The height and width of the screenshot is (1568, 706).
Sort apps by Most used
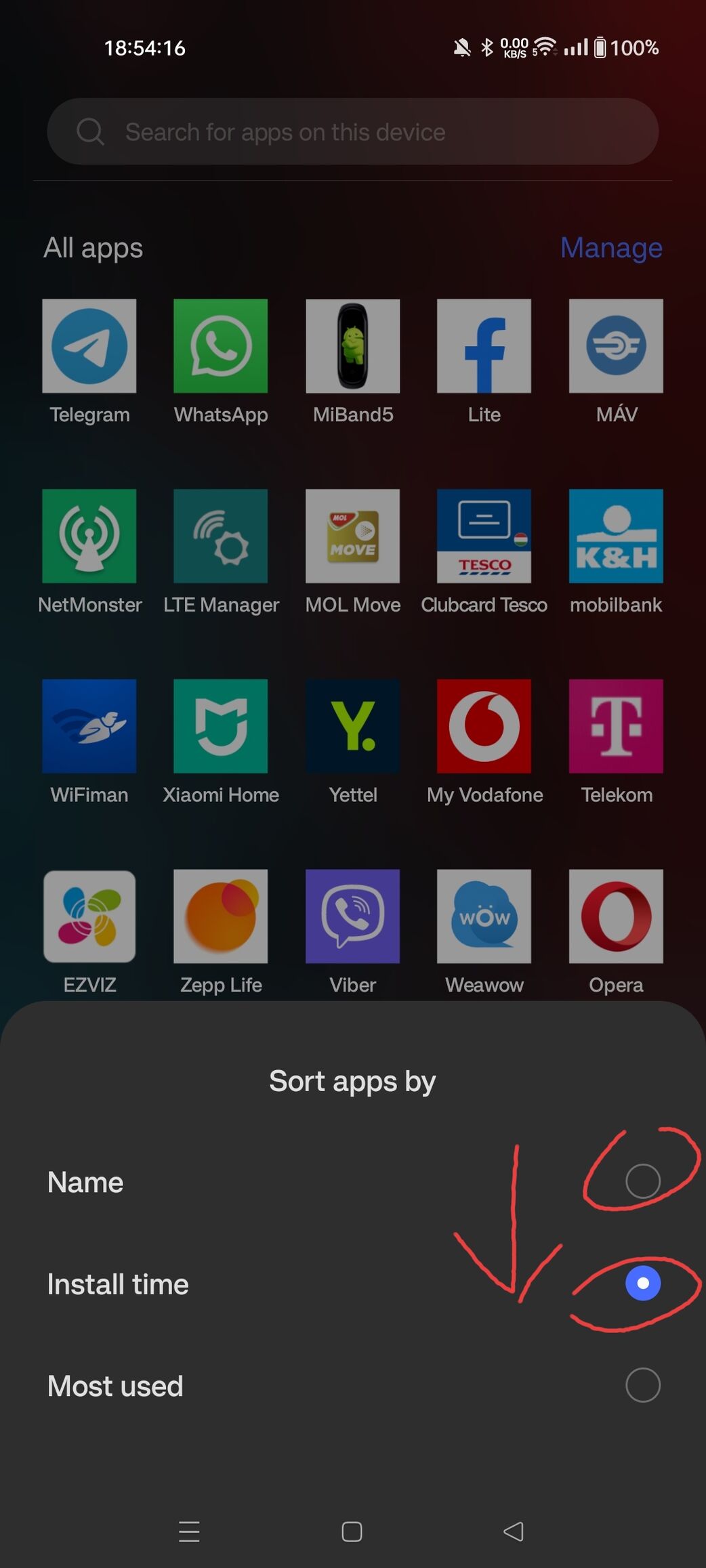353,1385
